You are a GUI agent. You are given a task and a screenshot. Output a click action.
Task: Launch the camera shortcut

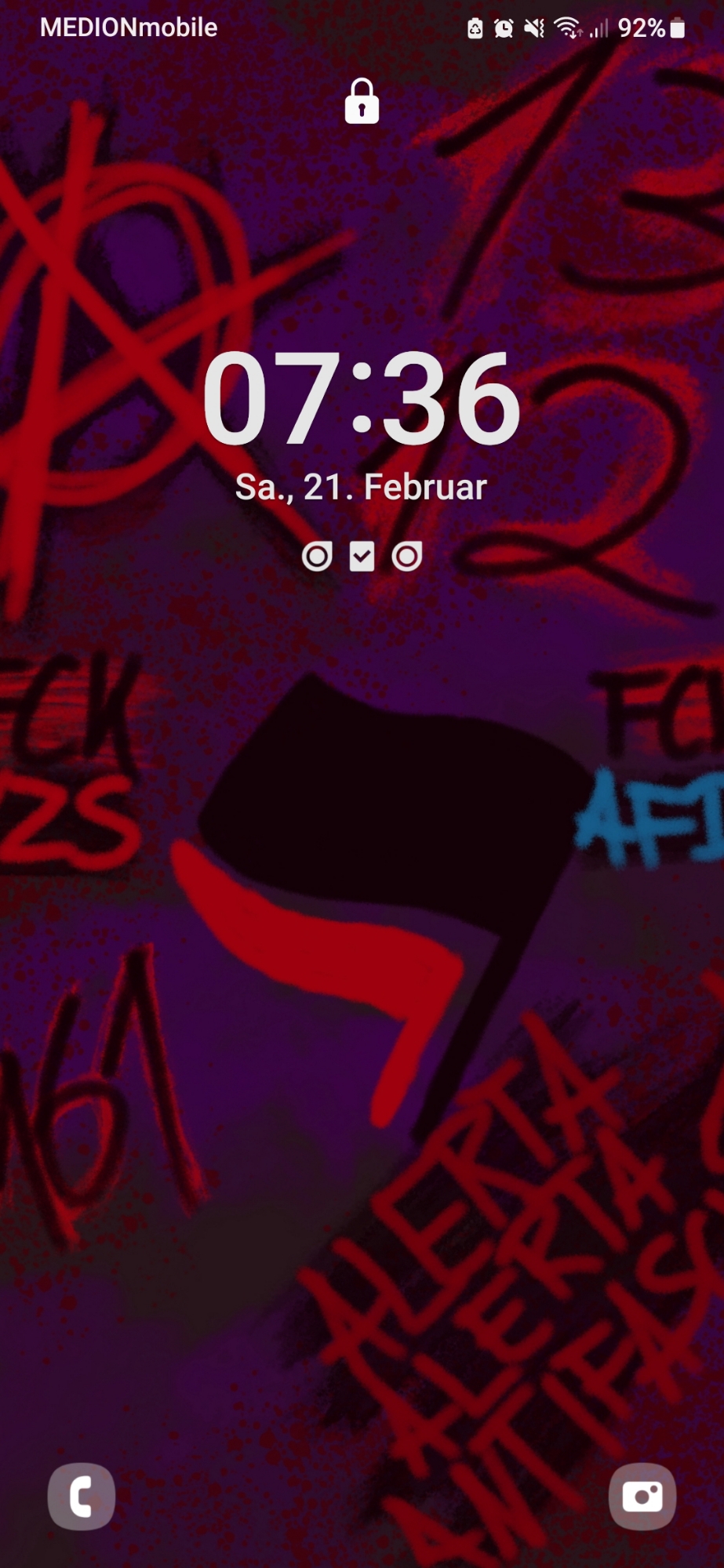[x=642, y=1496]
